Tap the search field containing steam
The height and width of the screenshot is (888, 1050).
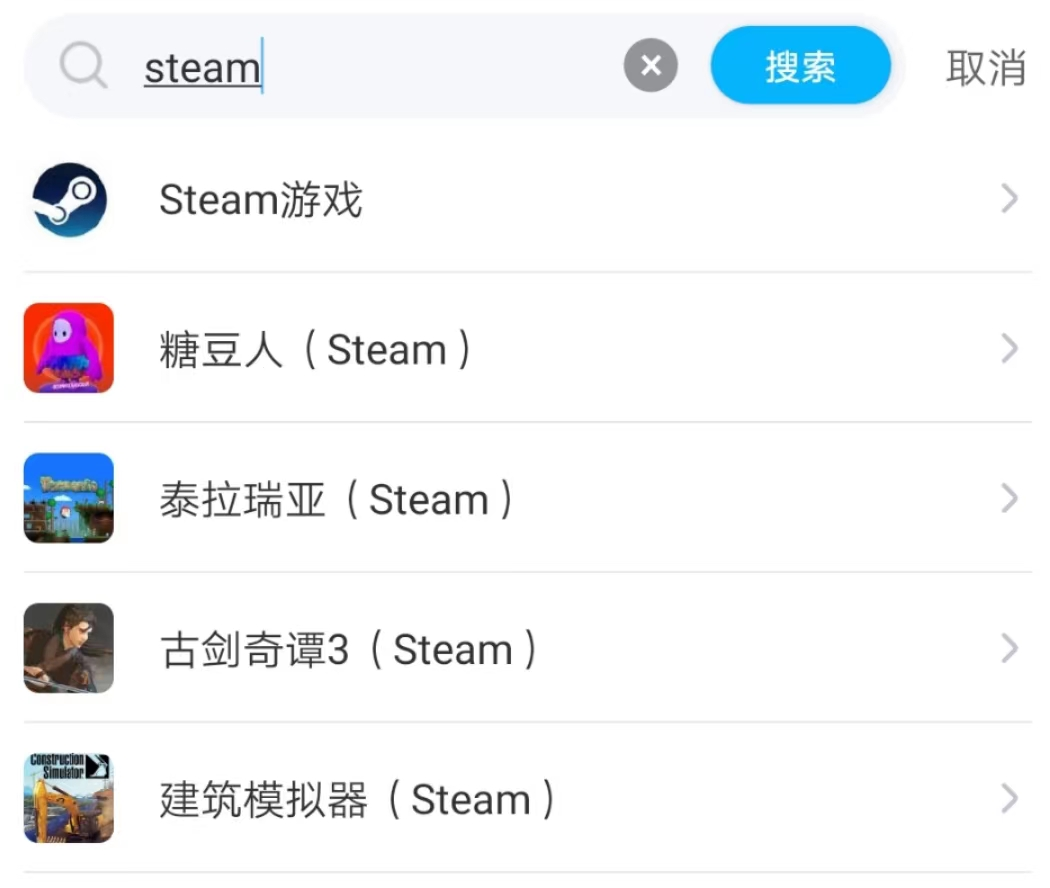[x=375, y=66]
